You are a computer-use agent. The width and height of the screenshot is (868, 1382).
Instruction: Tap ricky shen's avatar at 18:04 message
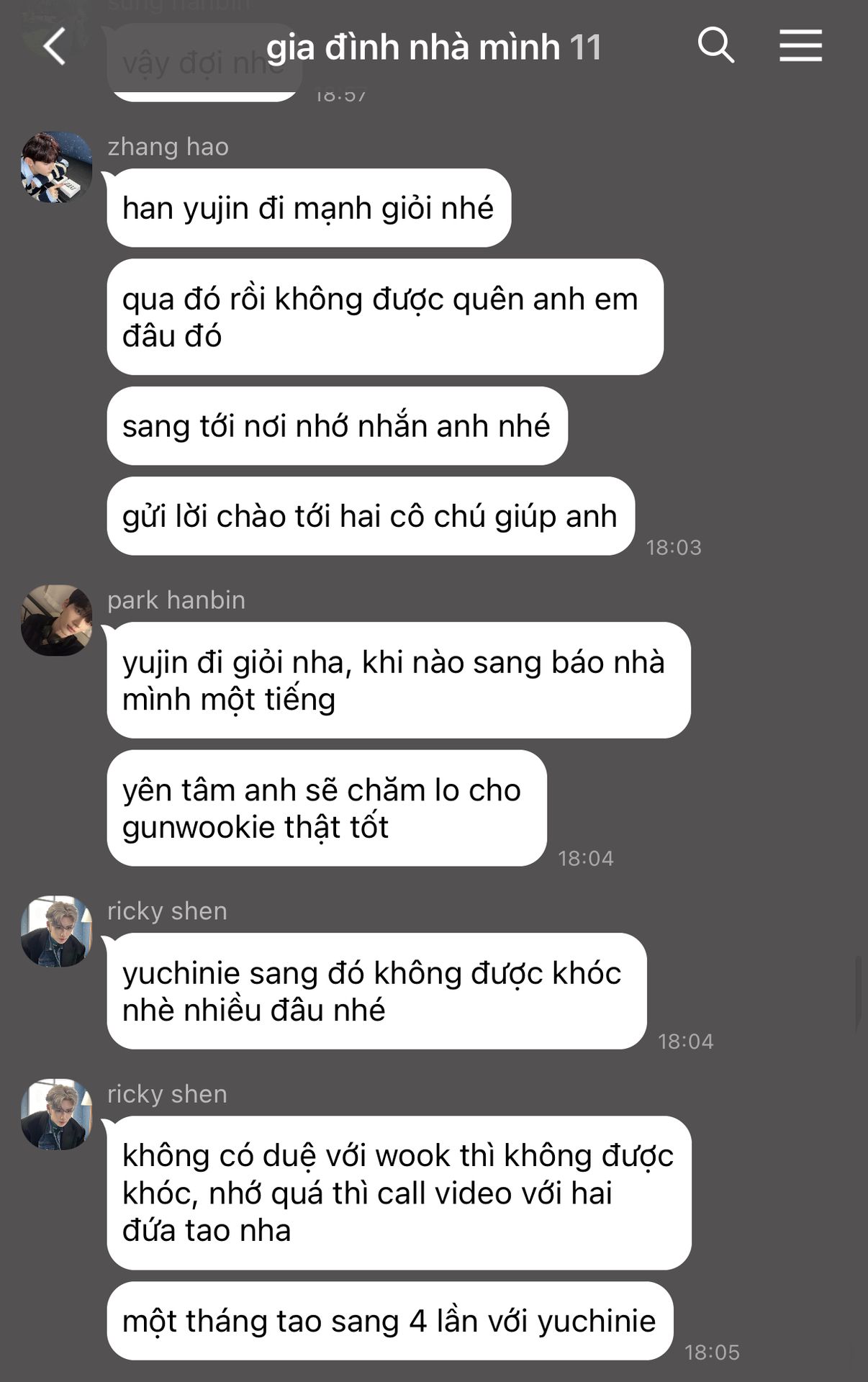point(57,931)
